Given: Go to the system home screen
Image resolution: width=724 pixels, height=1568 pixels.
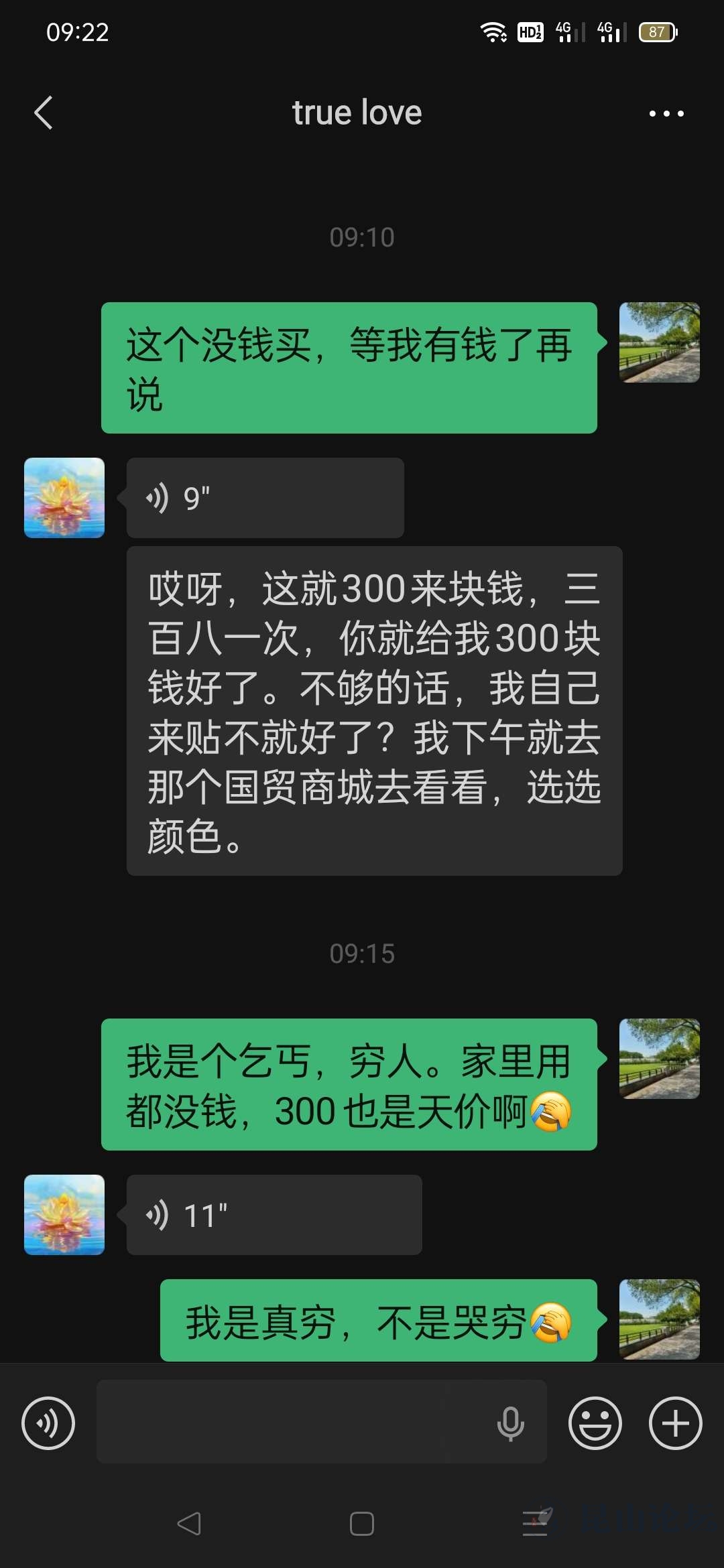Looking at the screenshot, I should [x=362, y=1524].
